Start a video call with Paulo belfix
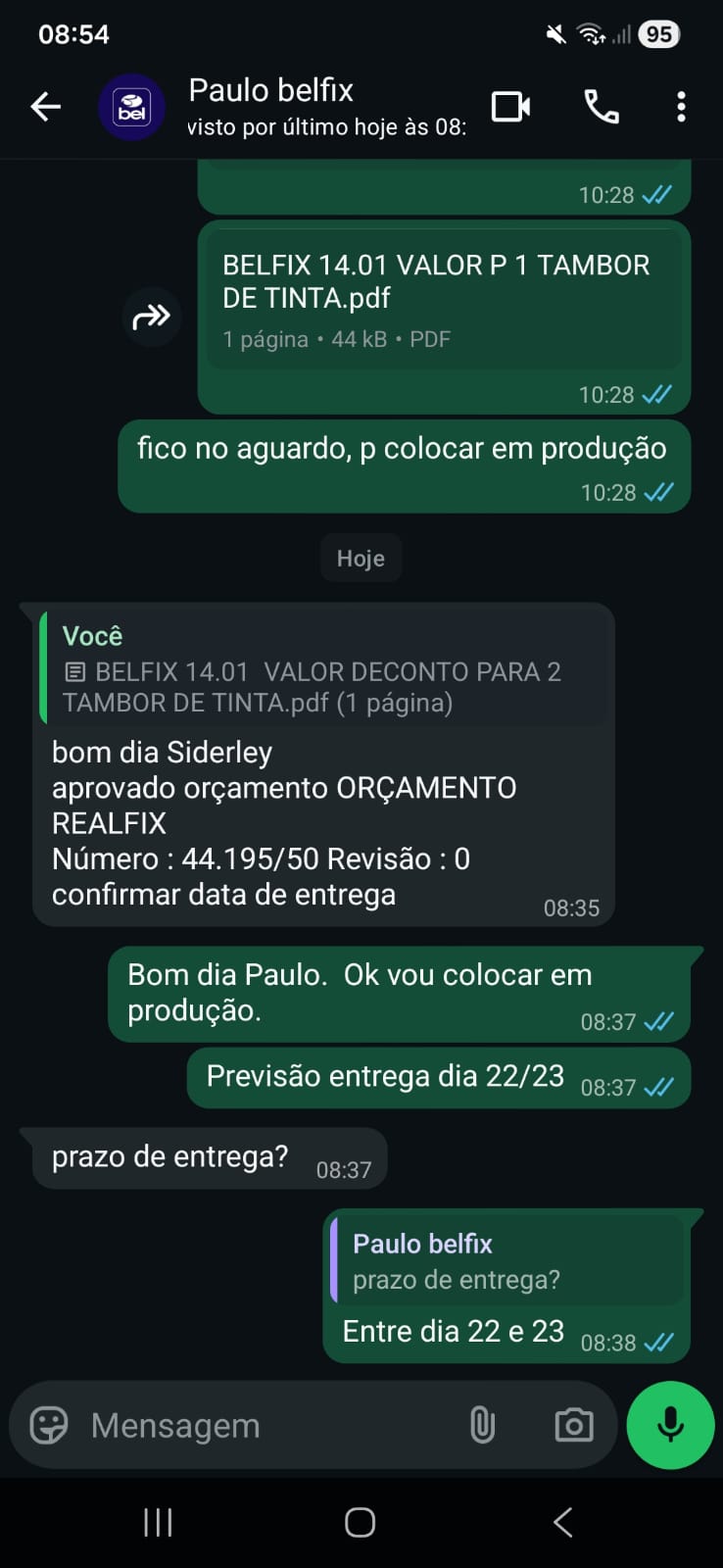723x1568 pixels. tap(510, 106)
